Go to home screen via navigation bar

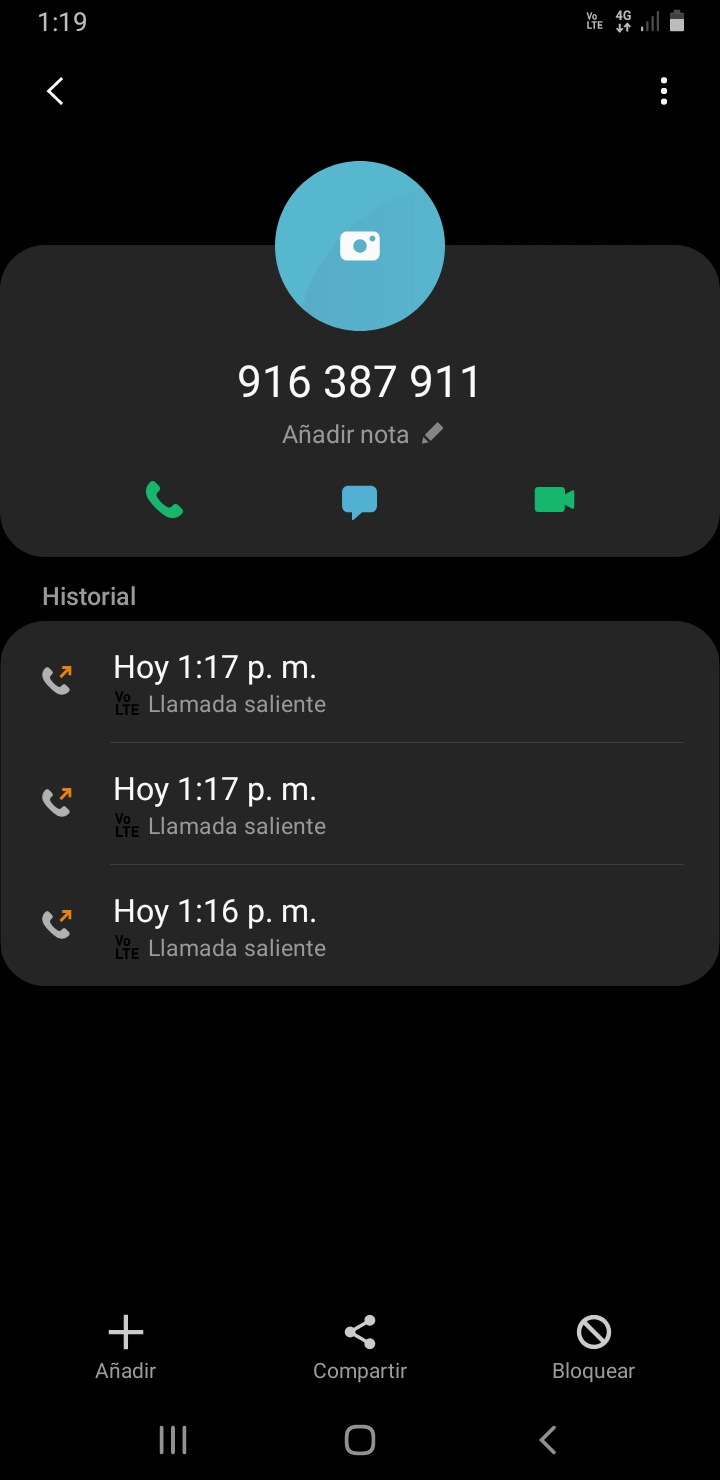(x=360, y=1440)
